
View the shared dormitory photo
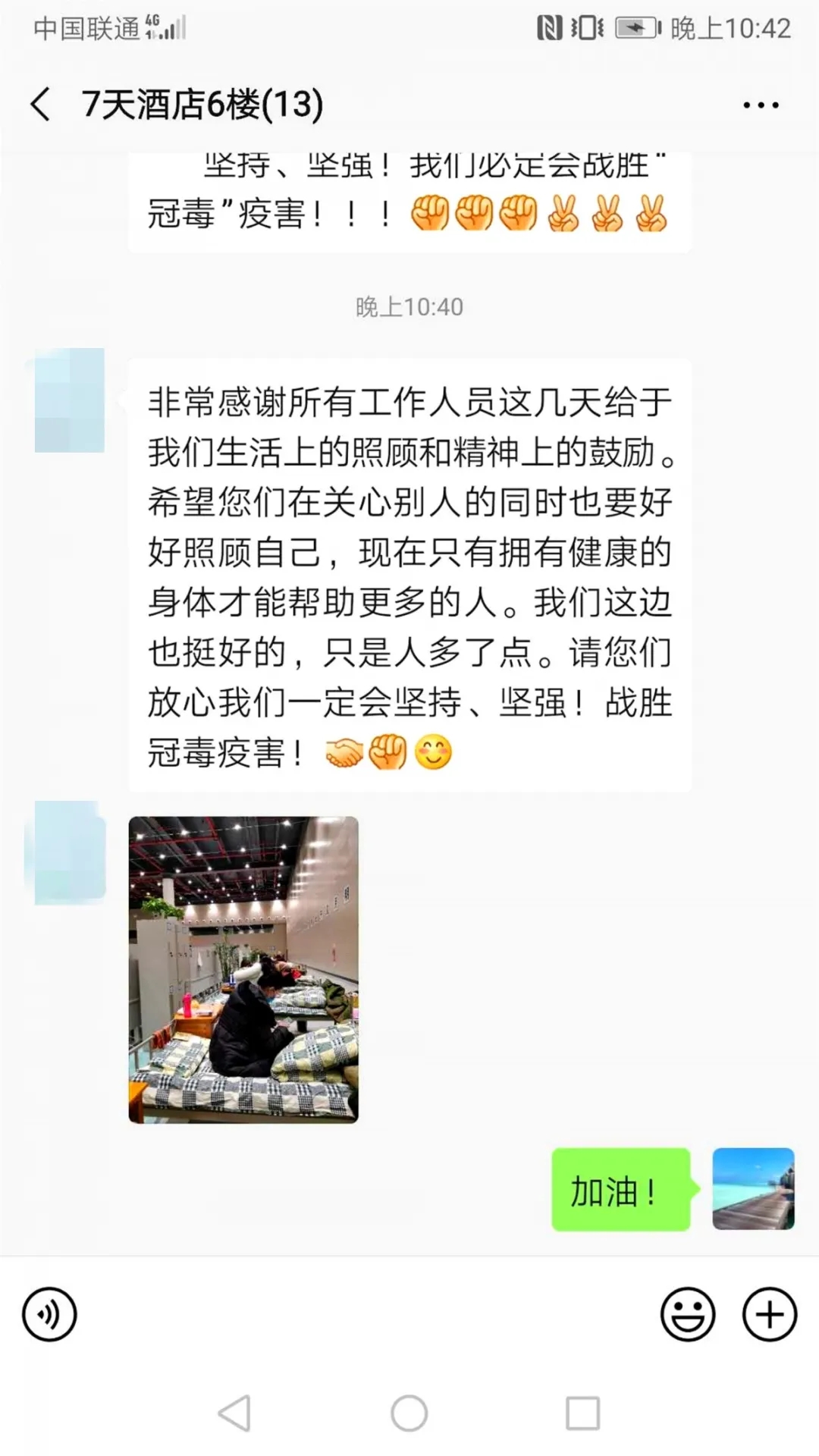pos(243,969)
